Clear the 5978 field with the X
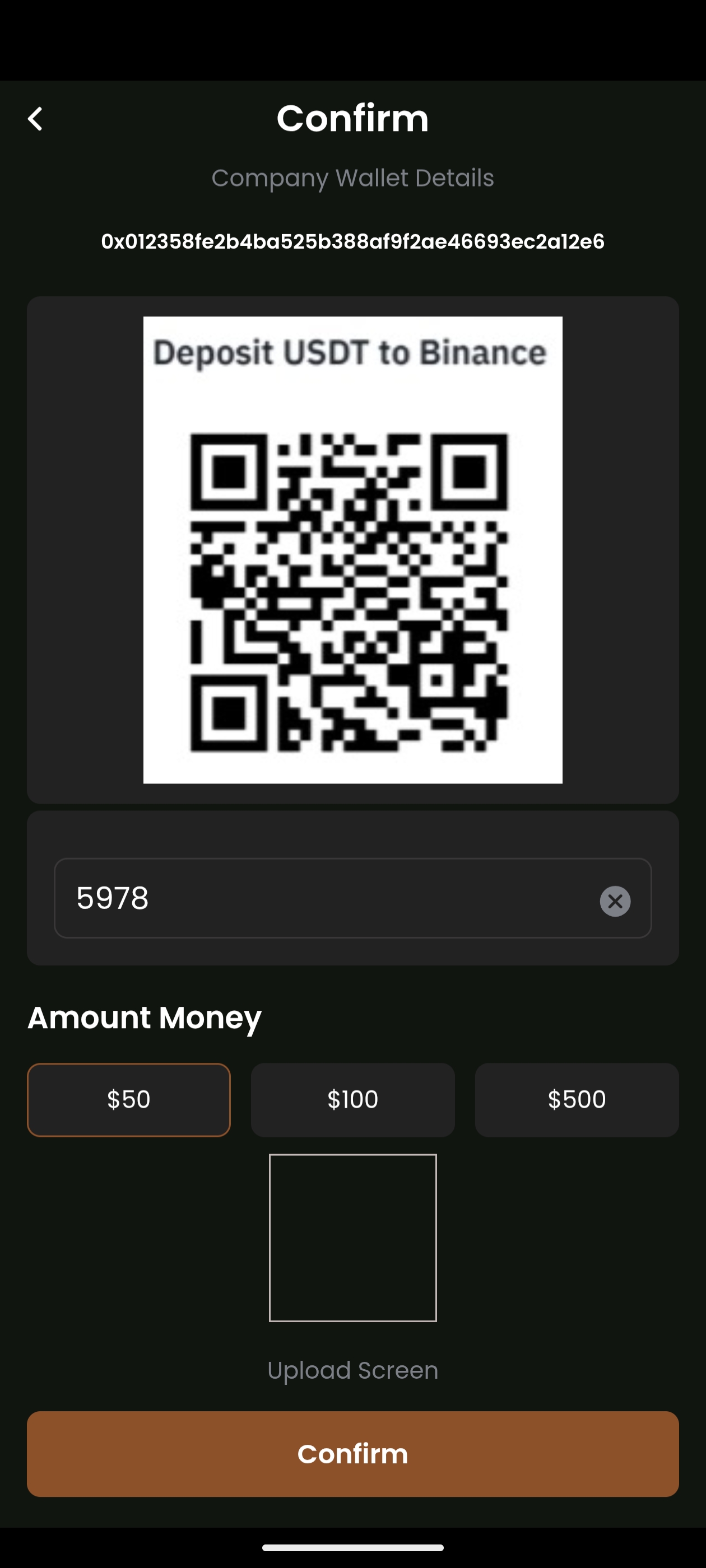 pyautogui.click(x=615, y=901)
